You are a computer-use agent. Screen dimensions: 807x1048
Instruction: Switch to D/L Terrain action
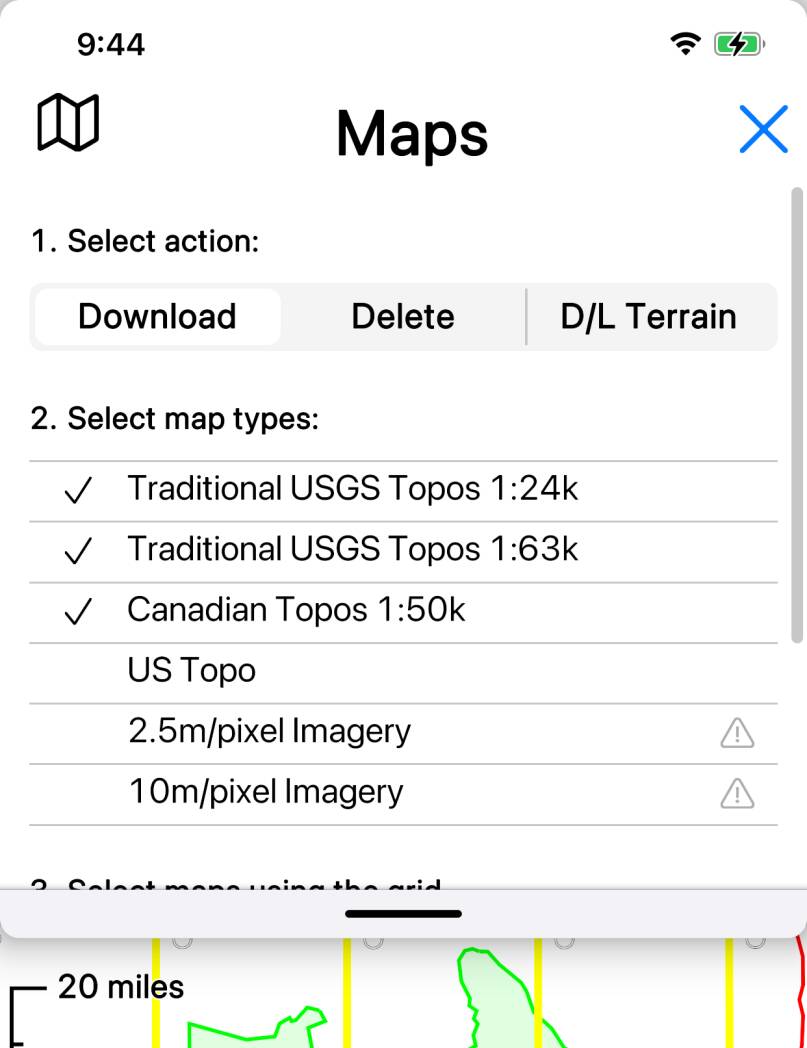click(x=648, y=316)
